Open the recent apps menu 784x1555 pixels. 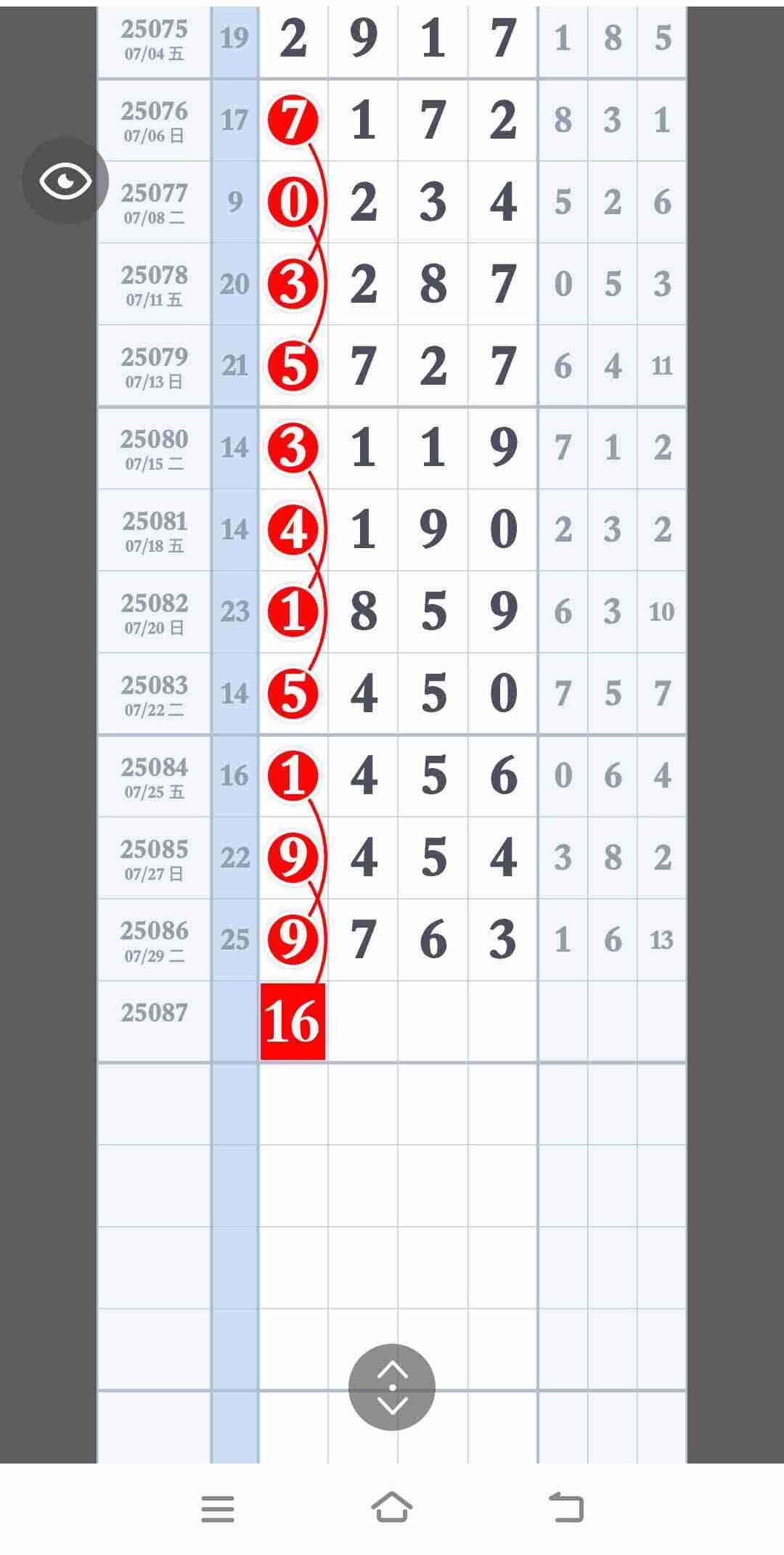(218, 1509)
